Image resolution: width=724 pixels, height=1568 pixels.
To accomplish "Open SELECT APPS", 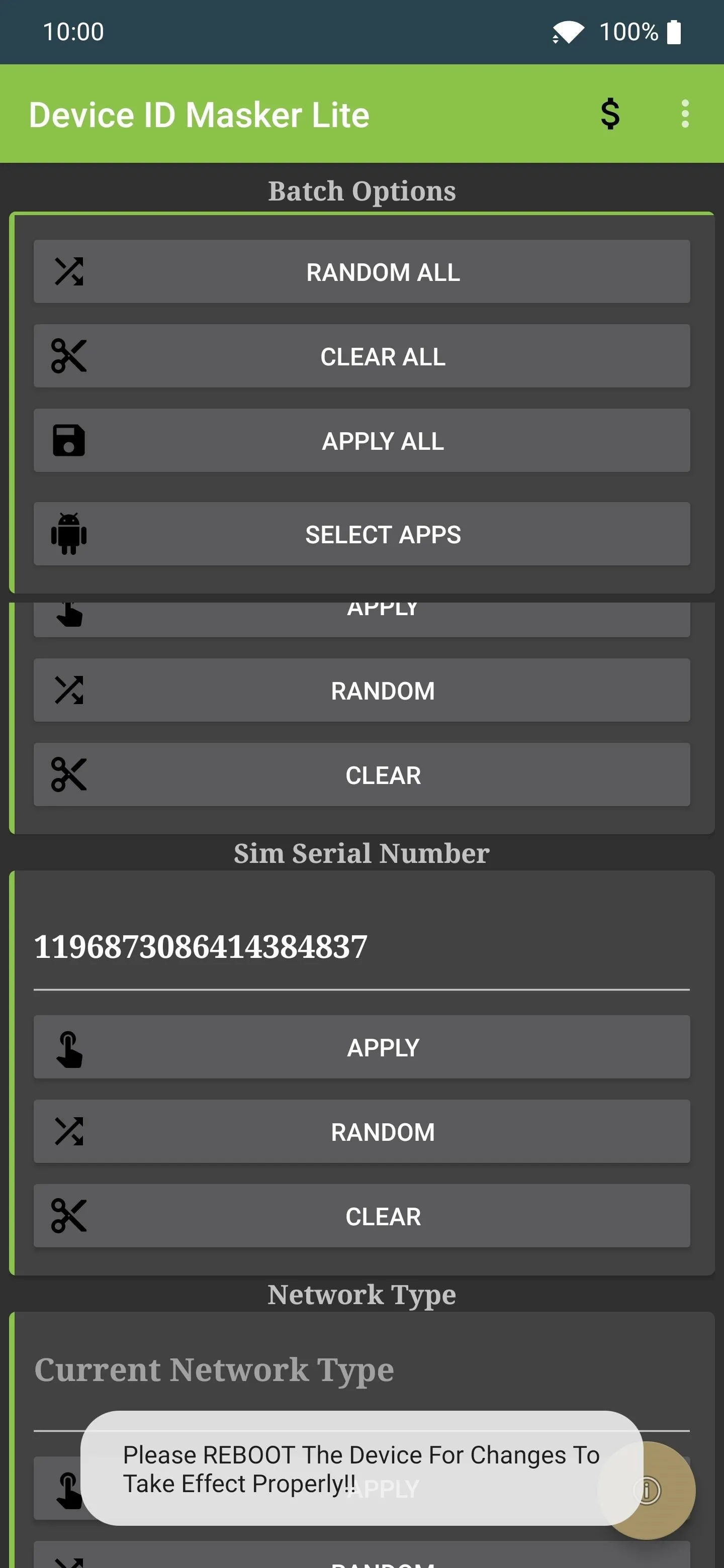I will point(361,534).
